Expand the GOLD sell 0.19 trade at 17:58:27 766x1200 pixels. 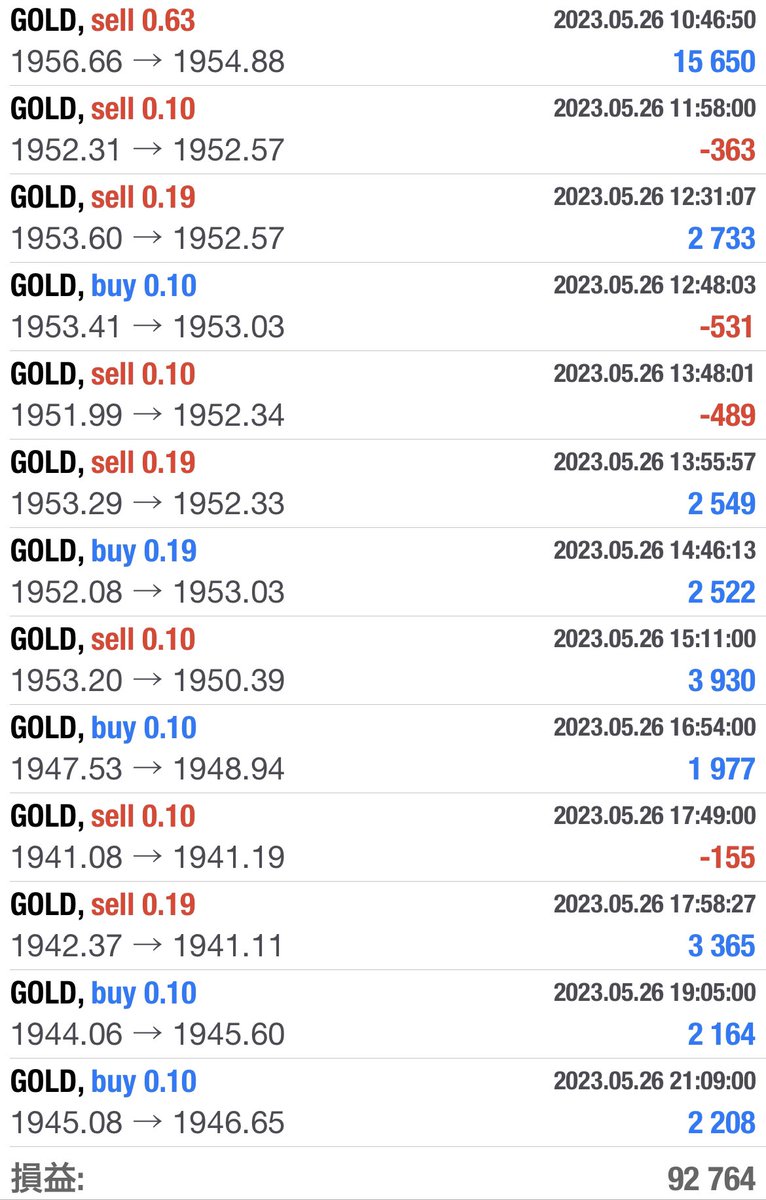pyautogui.click(x=383, y=925)
